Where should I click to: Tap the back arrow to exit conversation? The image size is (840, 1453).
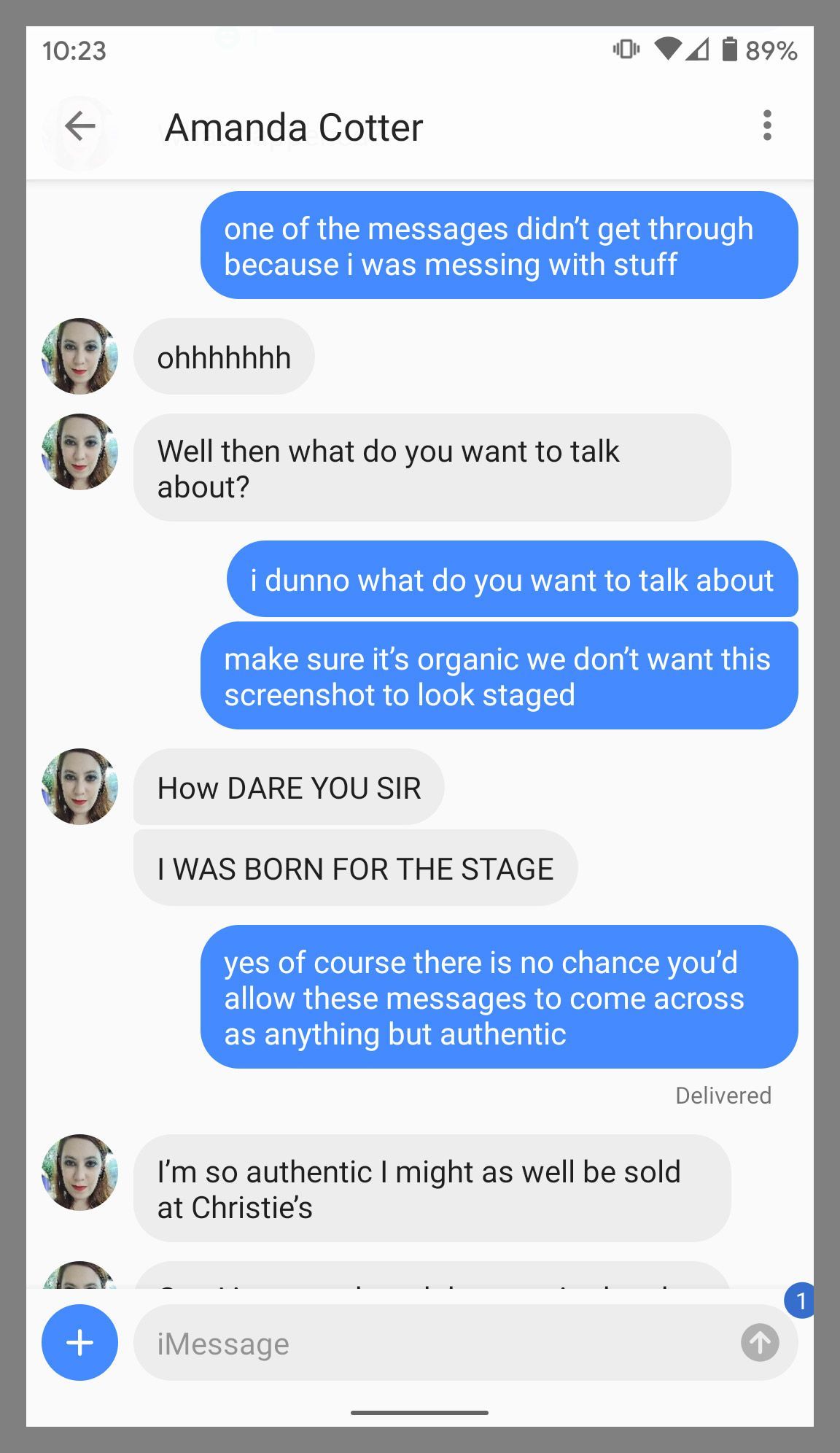(x=80, y=127)
